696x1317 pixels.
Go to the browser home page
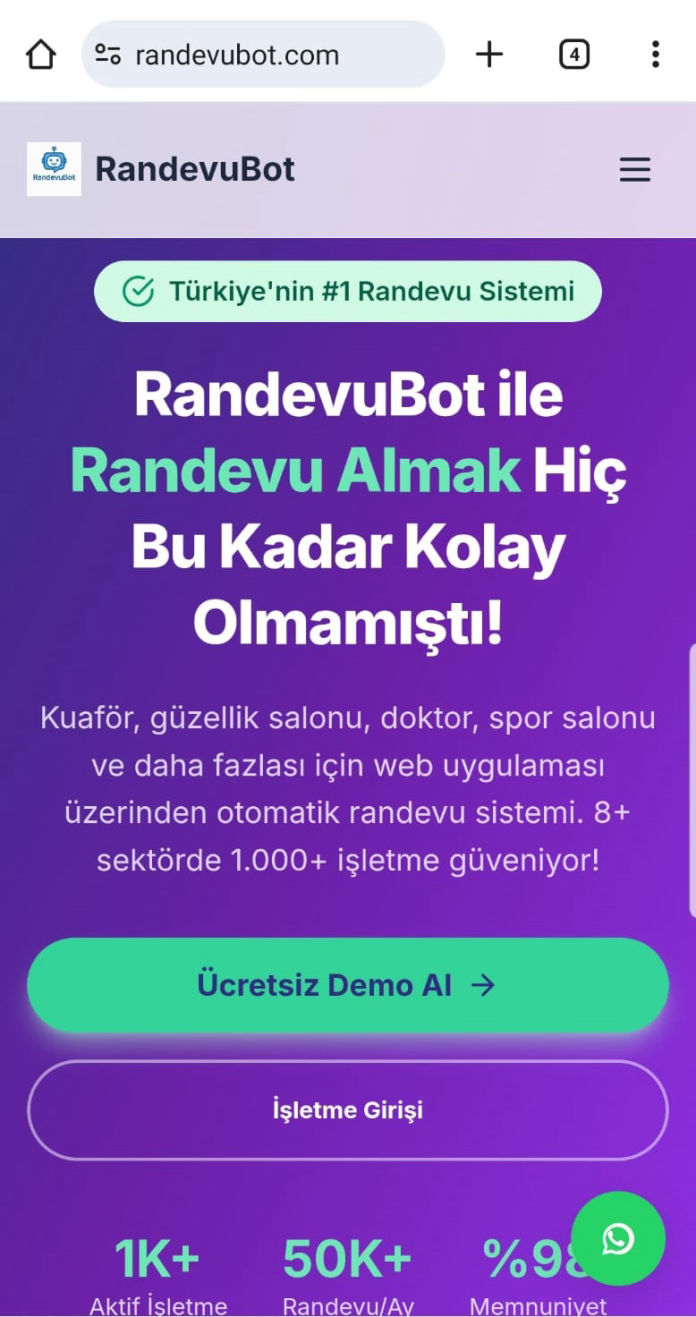click(x=41, y=54)
